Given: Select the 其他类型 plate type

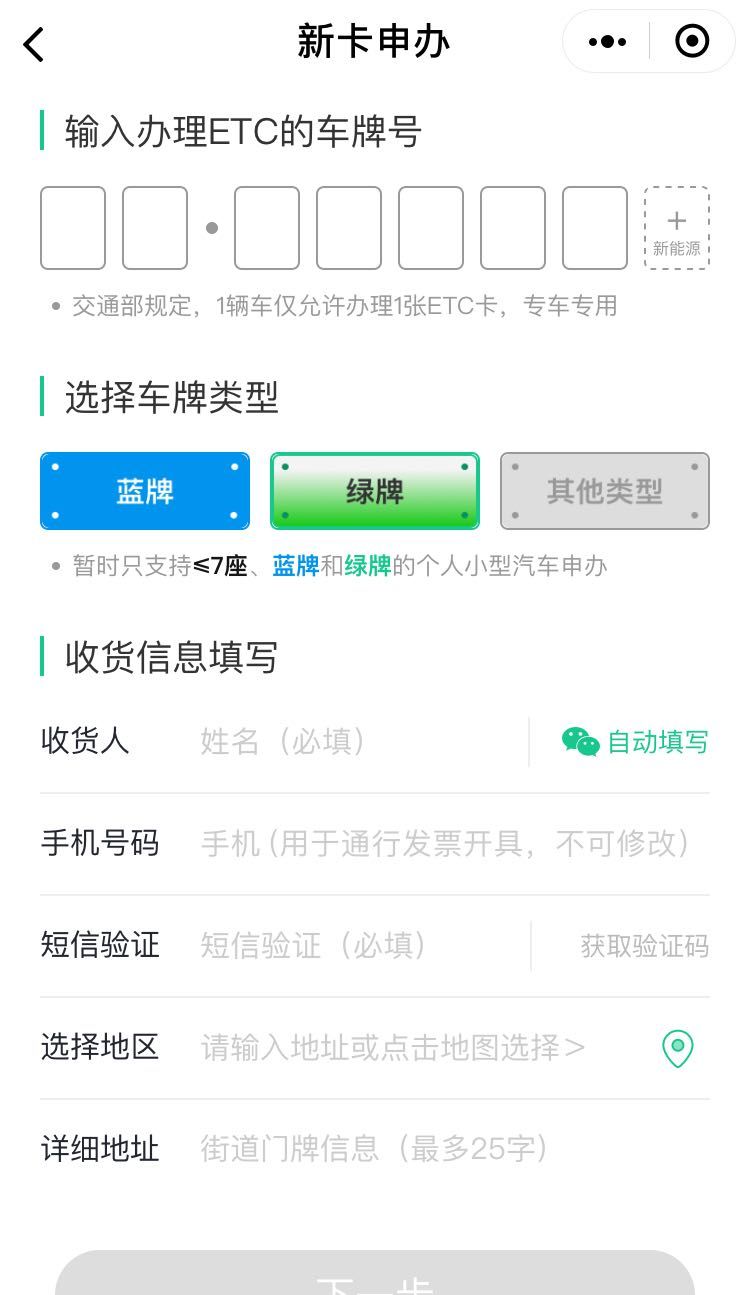Looking at the screenshot, I should pyautogui.click(x=604, y=490).
